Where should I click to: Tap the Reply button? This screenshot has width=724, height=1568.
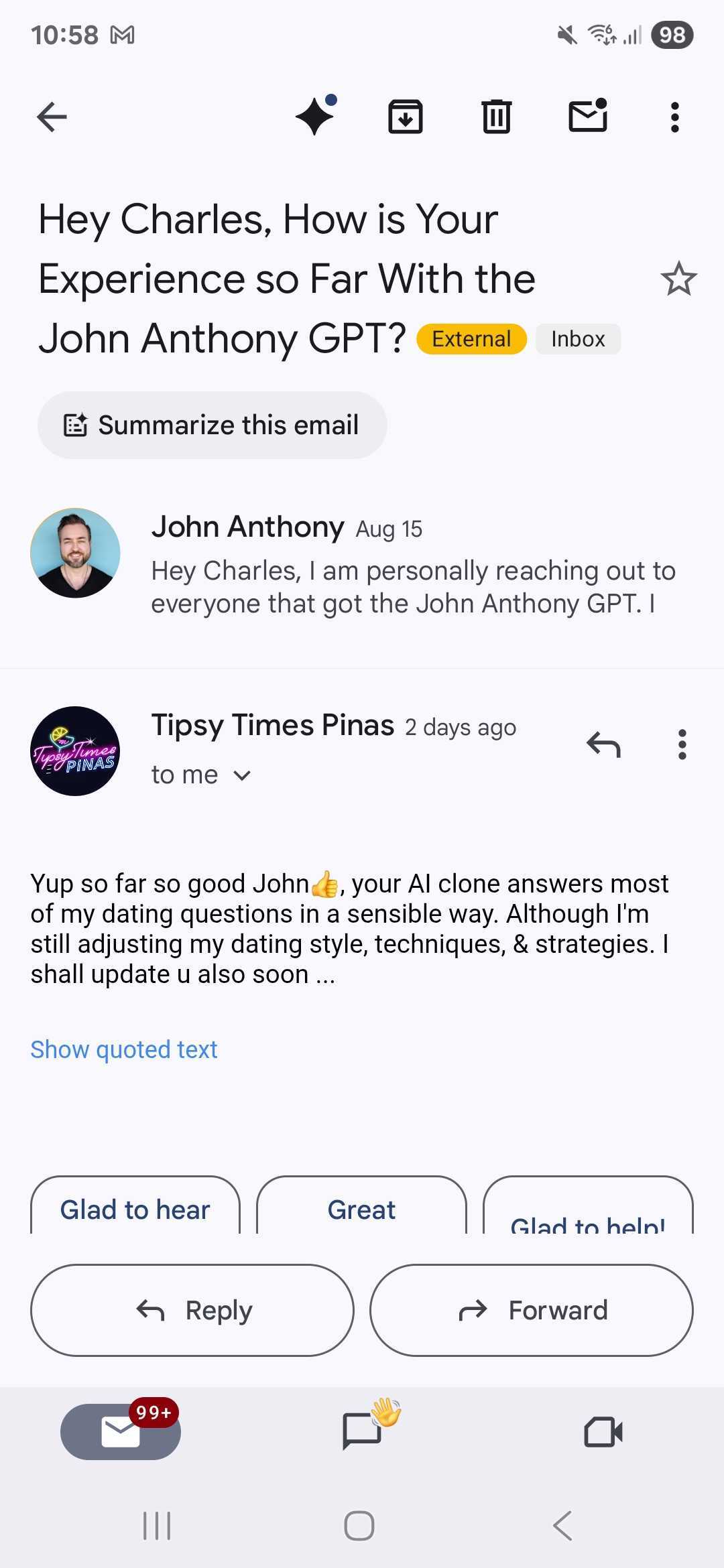coord(192,1310)
